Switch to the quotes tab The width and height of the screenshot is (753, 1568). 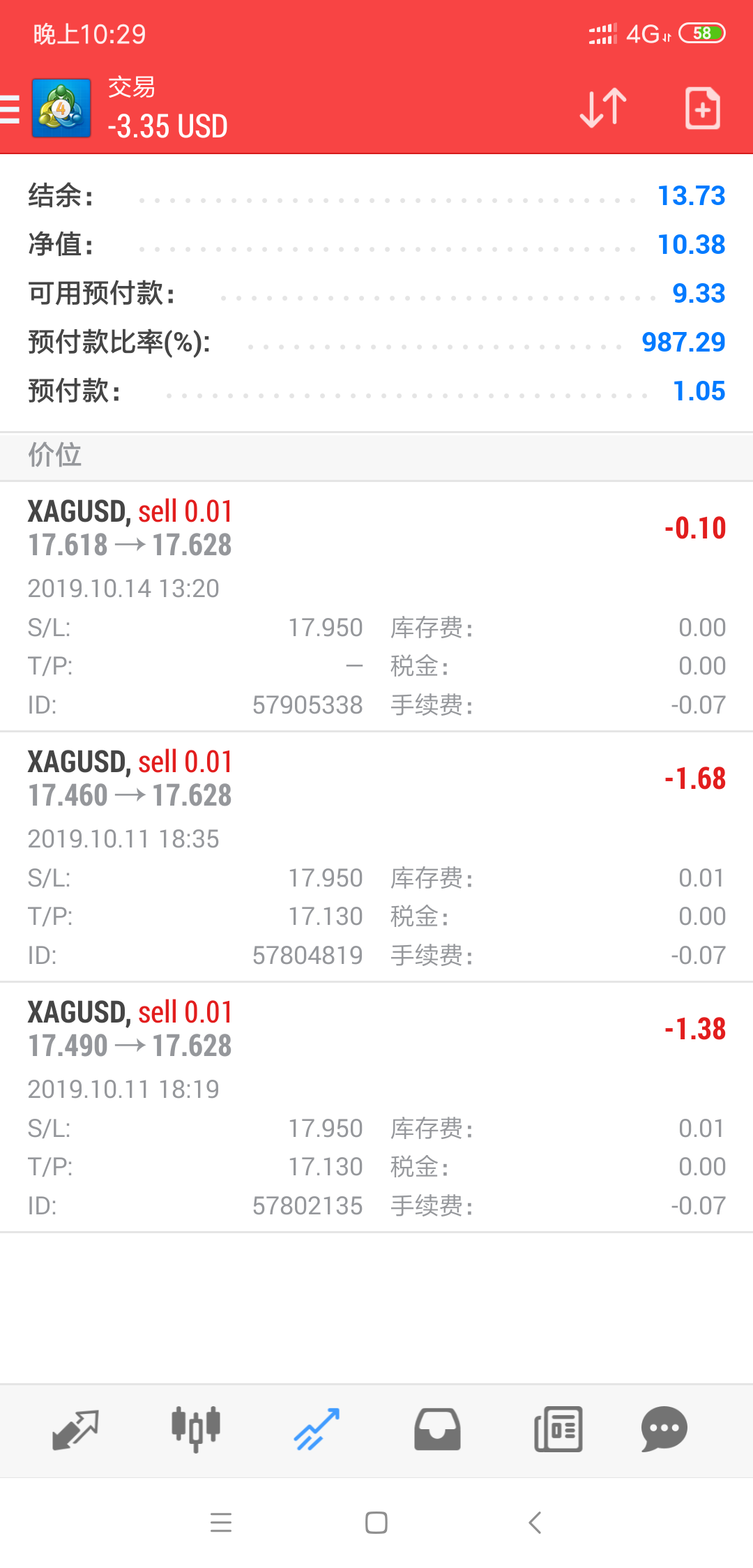pos(75,1429)
